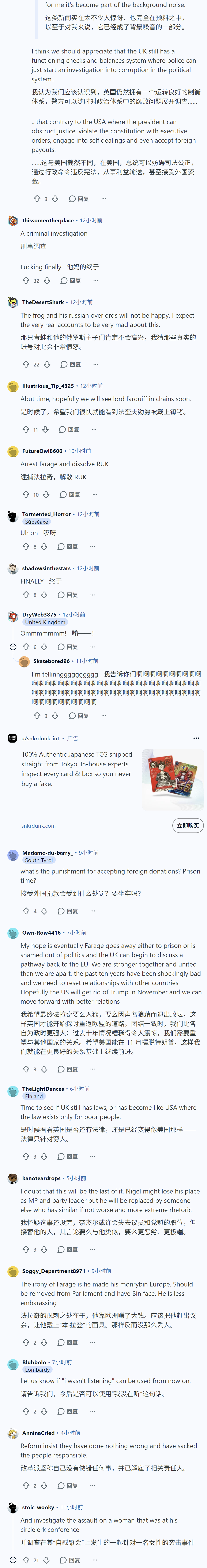The width and height of the screenshot is (207, 1568).
Task: Downvote TheDesertShark's comment
Action: 46,364
